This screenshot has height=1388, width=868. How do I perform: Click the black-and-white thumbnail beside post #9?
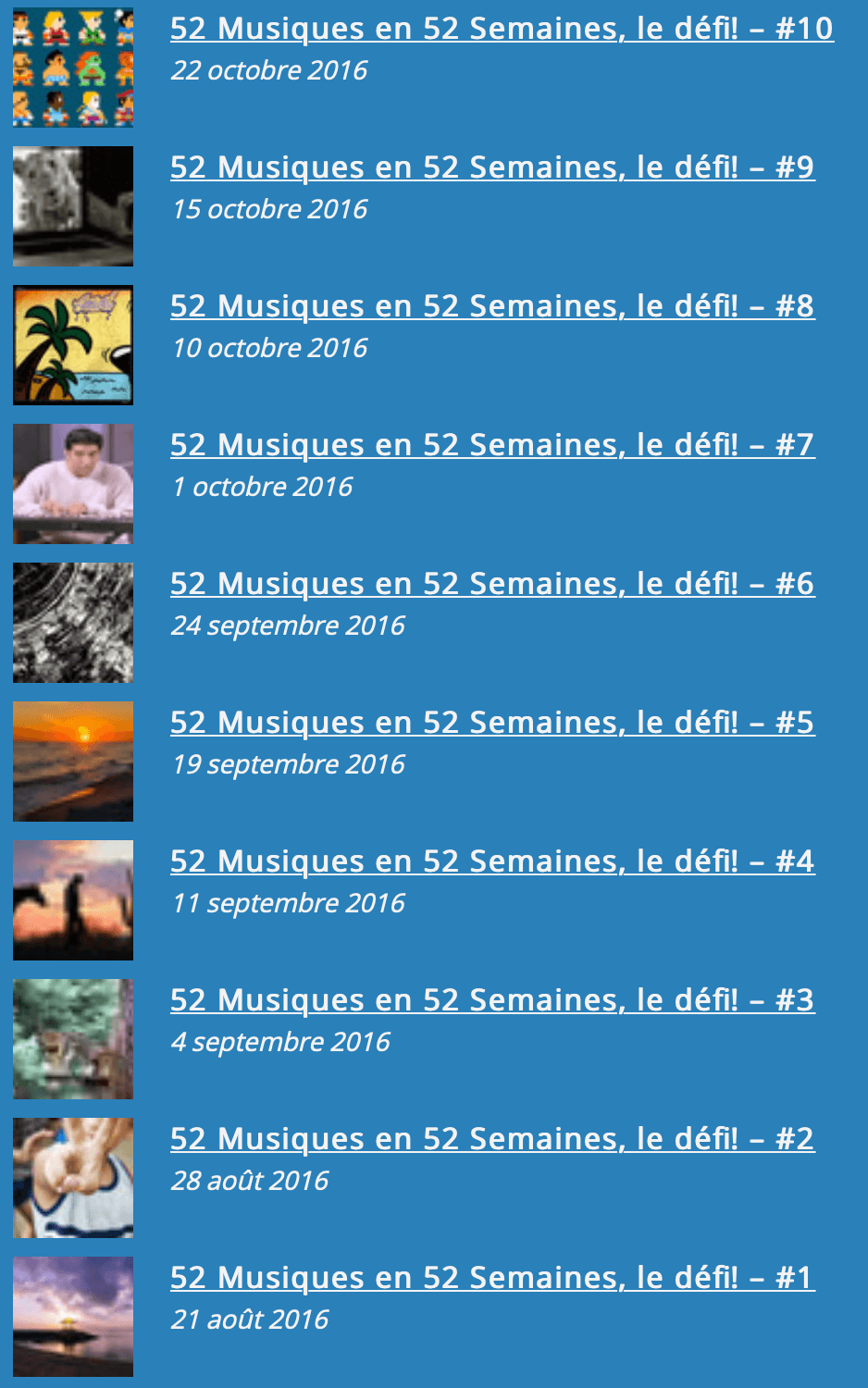pyautogui.click(x=73, y=204)
